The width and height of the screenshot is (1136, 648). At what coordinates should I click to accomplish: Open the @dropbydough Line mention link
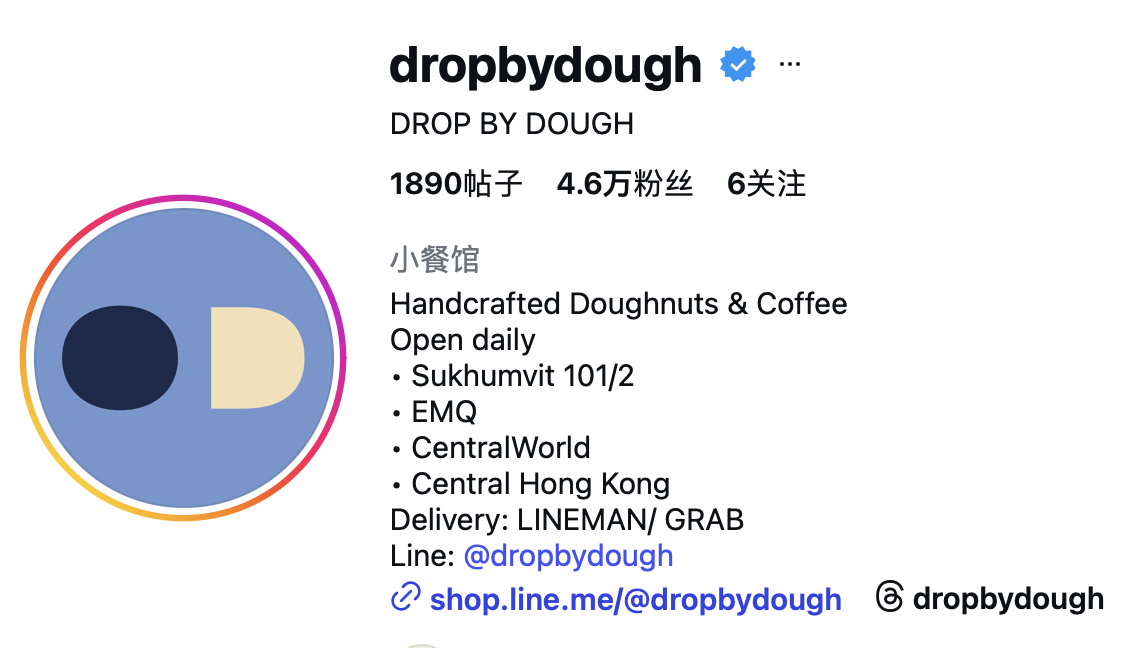(x=568, y=556)
